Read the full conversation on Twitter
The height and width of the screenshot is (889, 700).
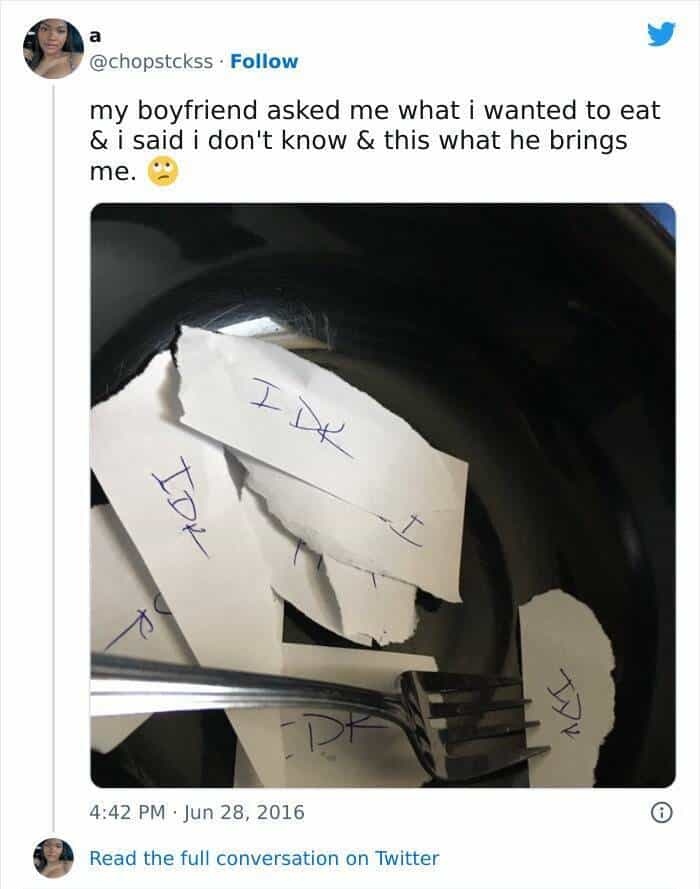coord(264,858)
